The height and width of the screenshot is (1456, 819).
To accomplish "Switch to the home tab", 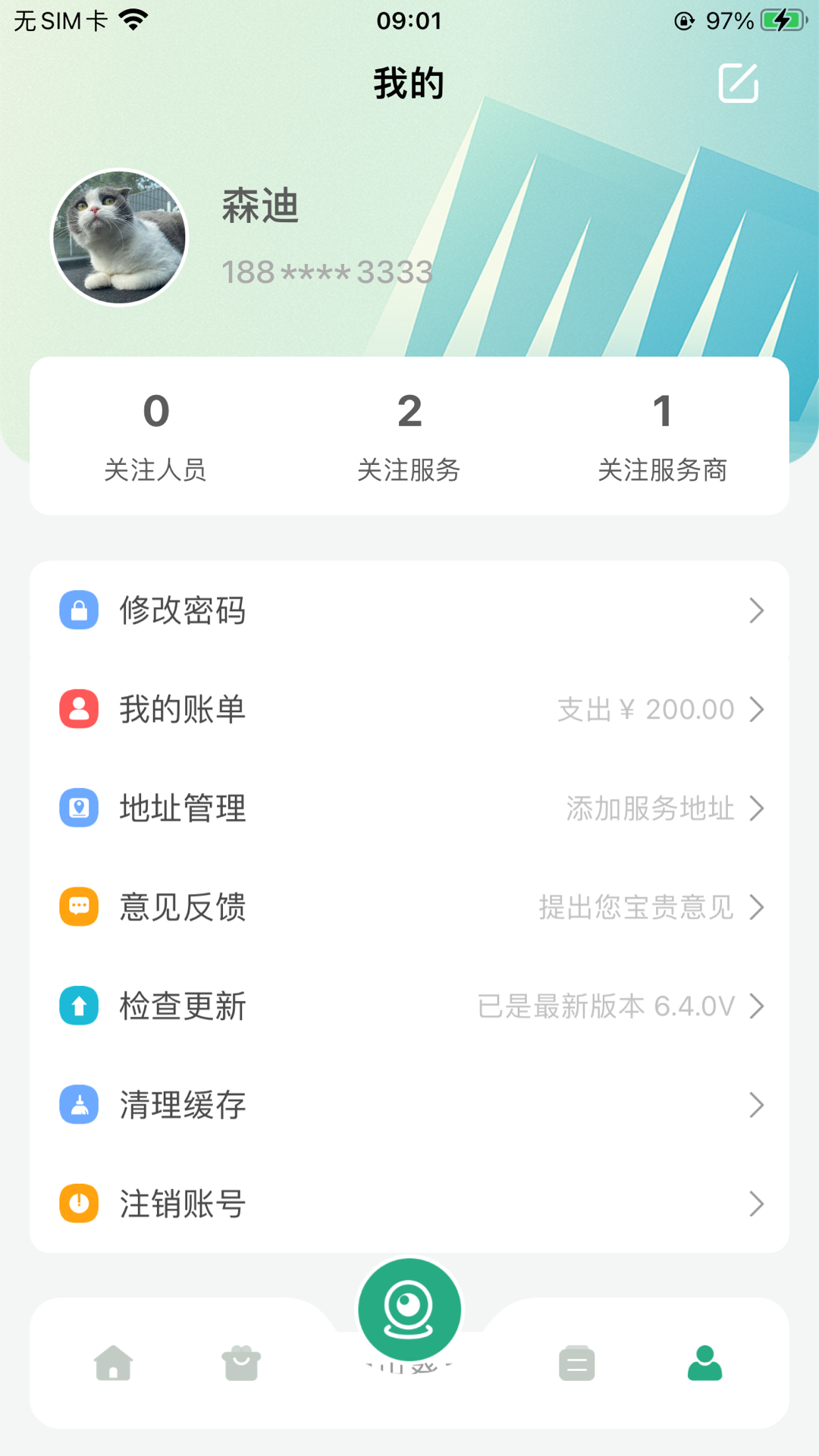I will (114, 1363).
